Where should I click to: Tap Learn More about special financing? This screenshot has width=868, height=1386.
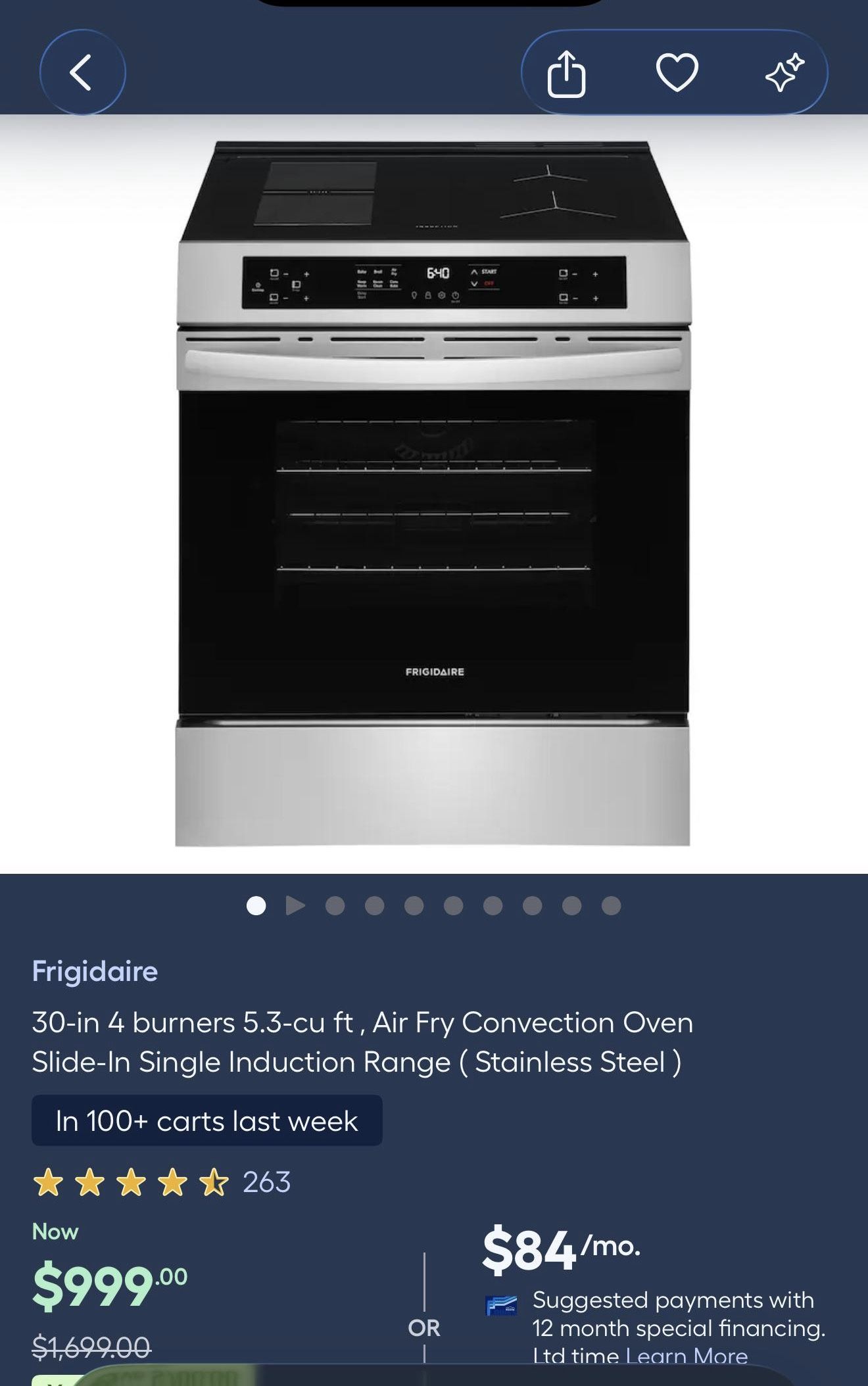687,1355
